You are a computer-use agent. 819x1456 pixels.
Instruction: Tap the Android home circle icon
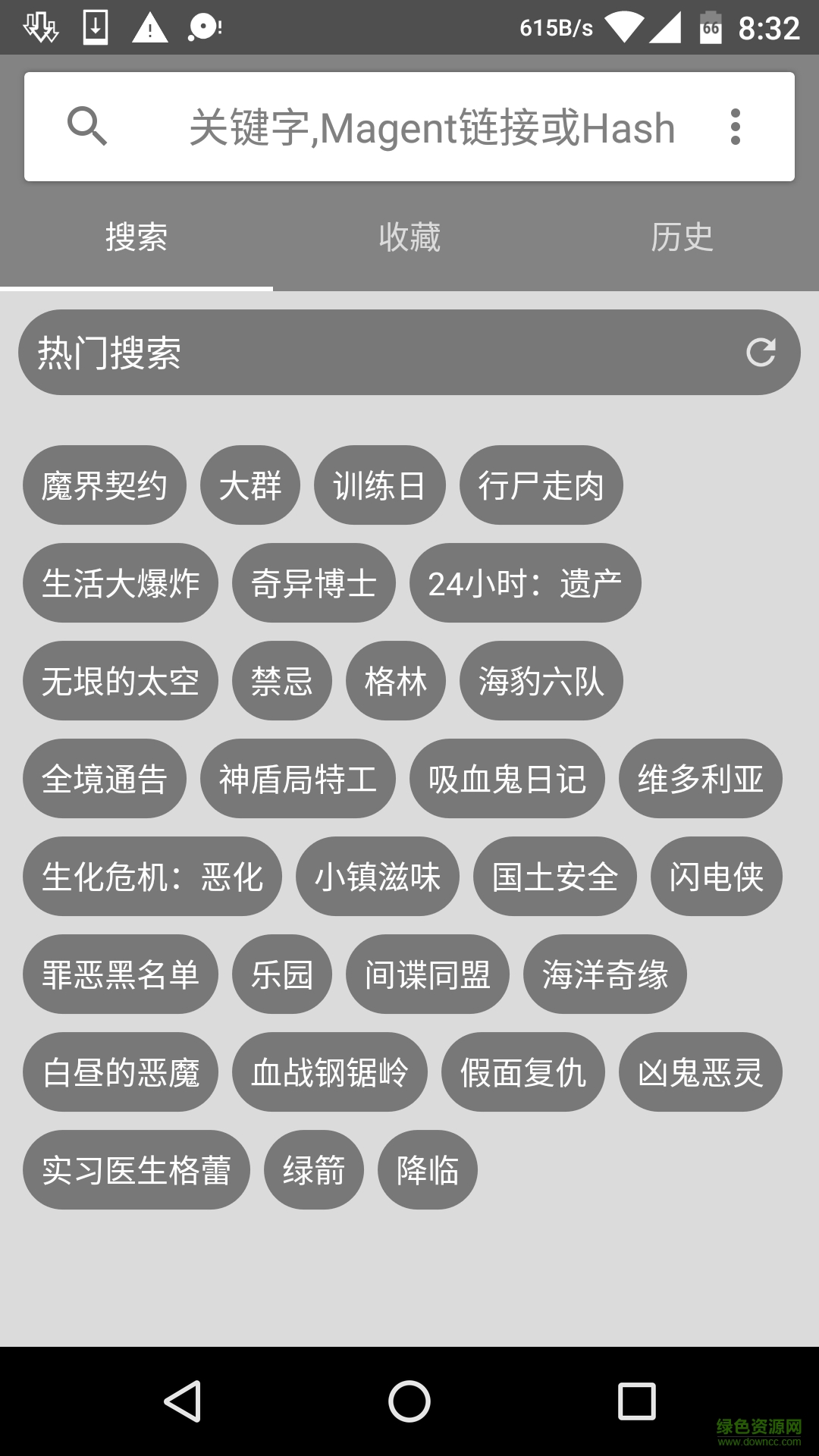(x=409, y=1399)
